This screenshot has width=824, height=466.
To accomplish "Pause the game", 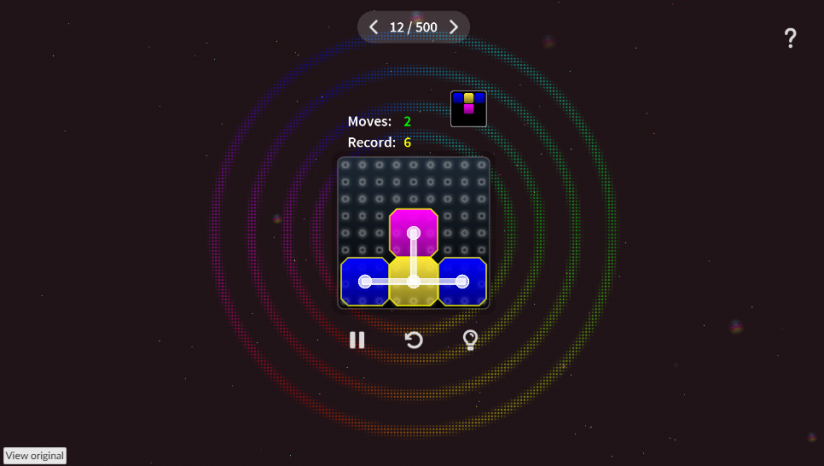I will (x=357, y=340).
